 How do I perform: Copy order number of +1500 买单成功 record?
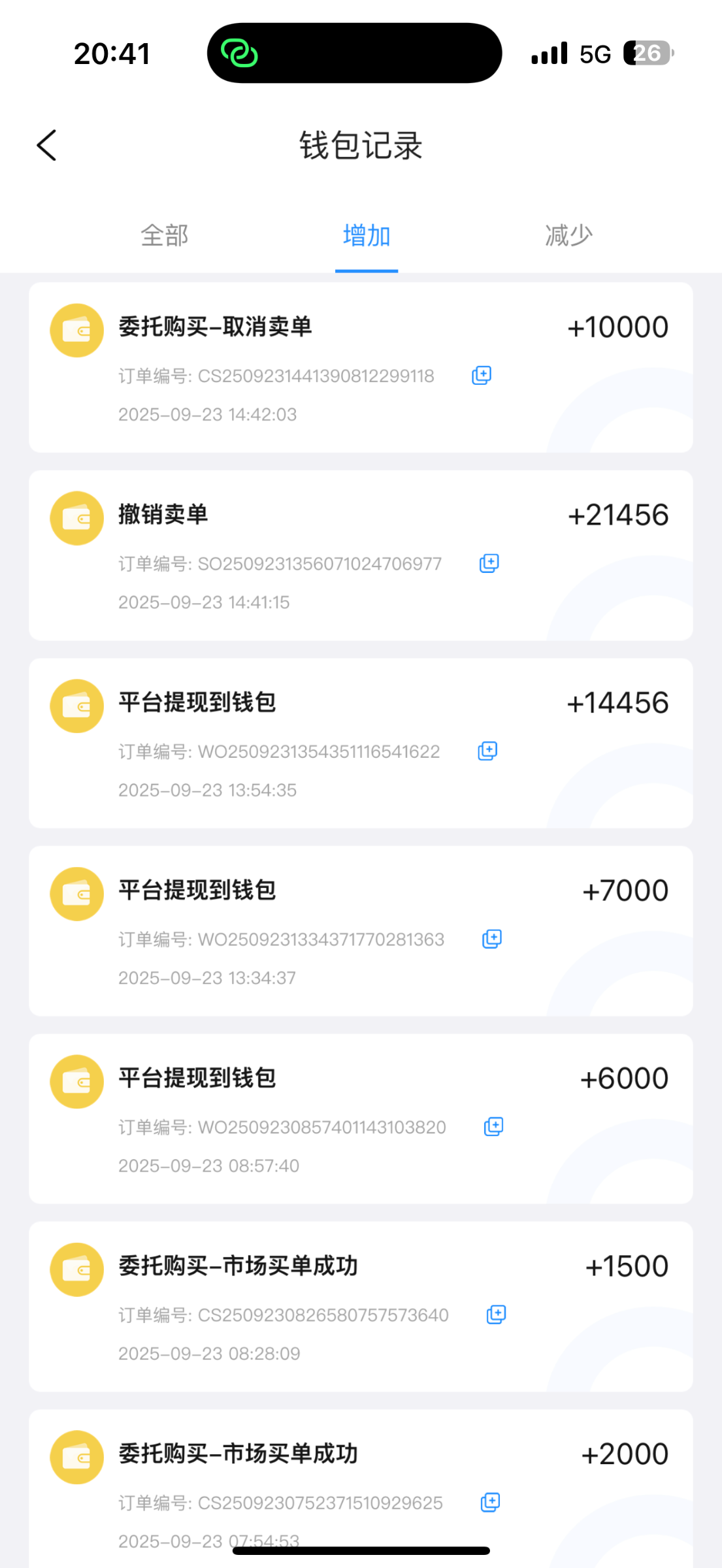pyautogui.click(x=497, y=1315)
